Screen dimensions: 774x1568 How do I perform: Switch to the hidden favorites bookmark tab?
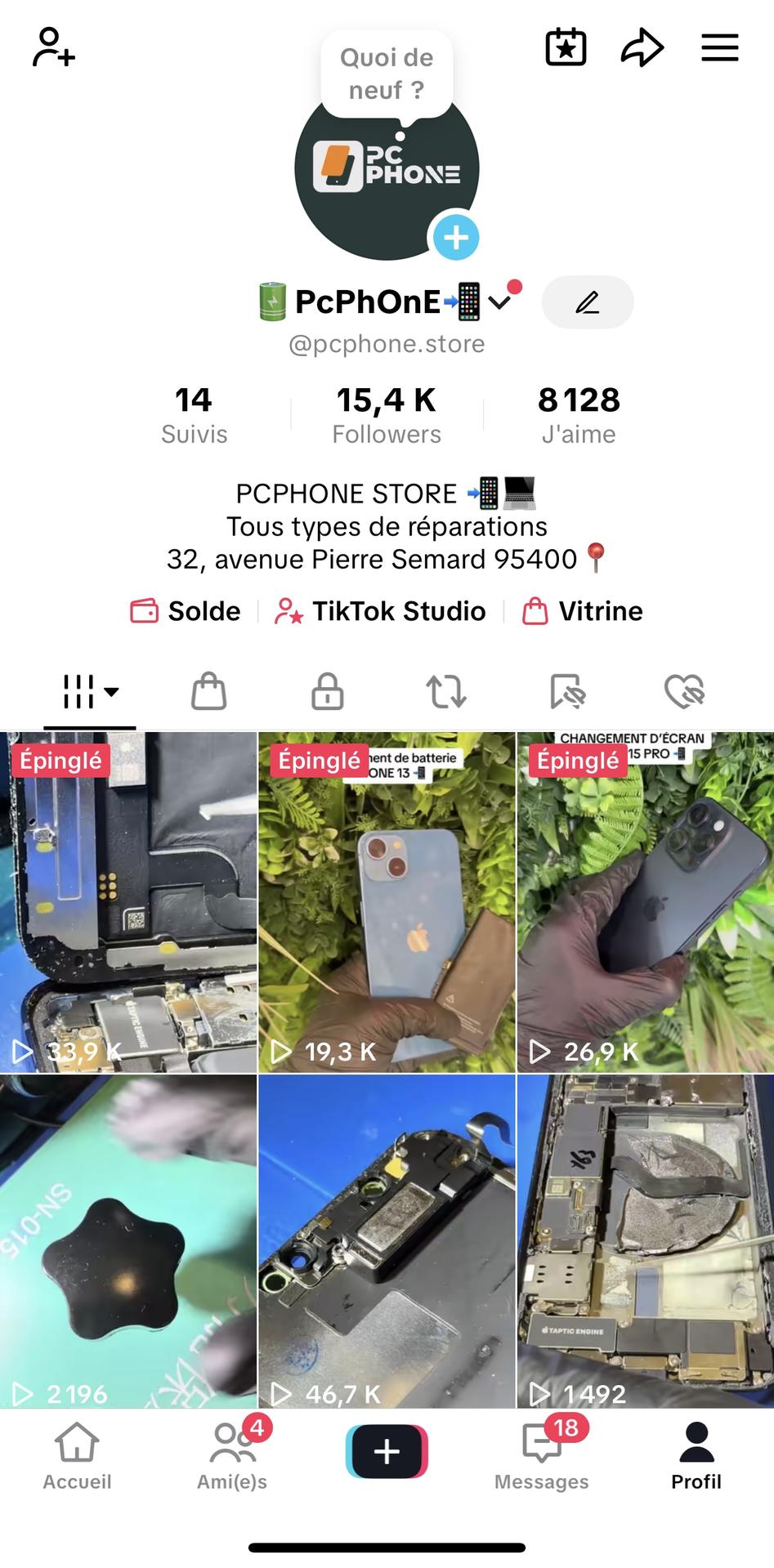point(567,691)
